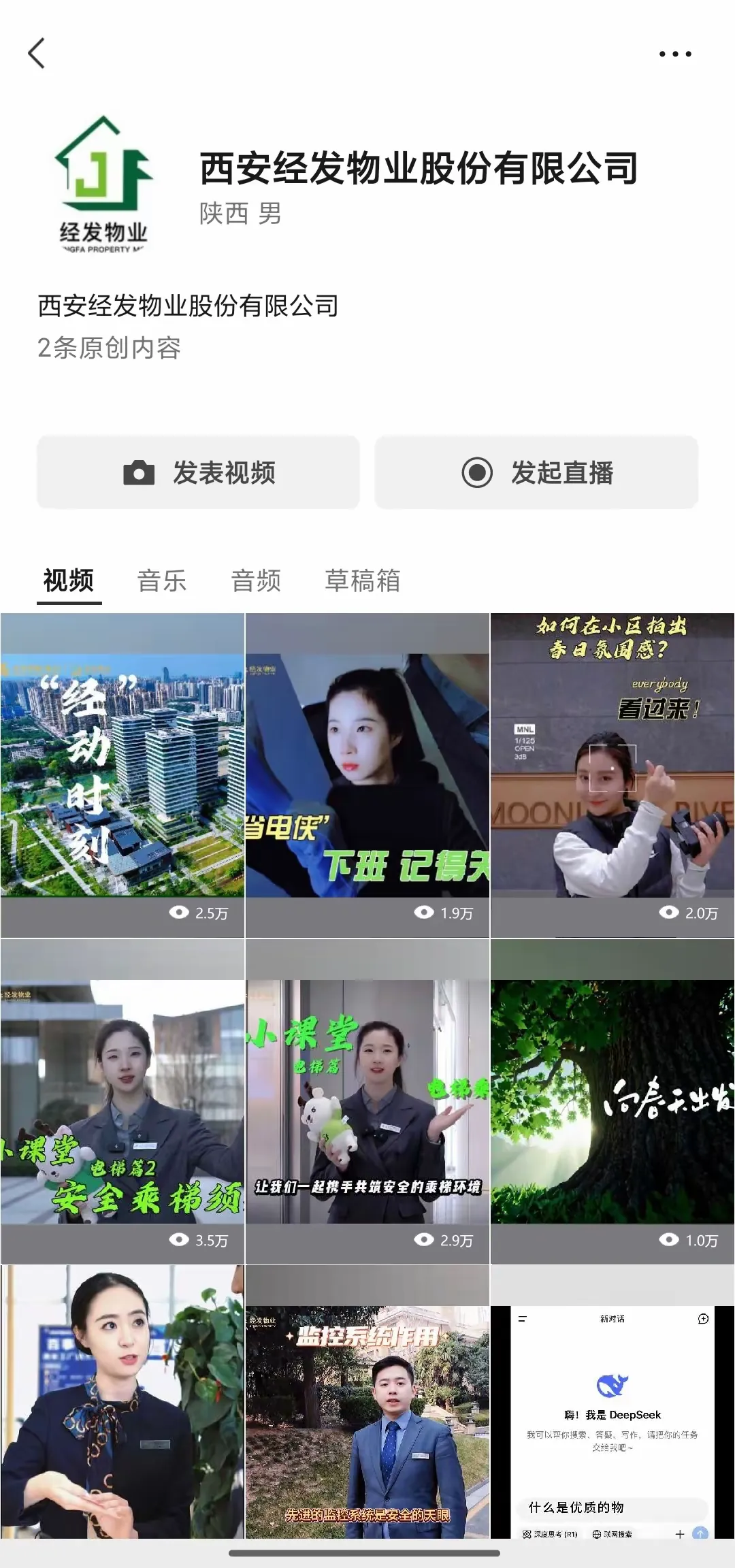The image size is (735, 1568).
Task: Play the 下班记得关 video with 1.9万 views
Action: [367, 774]
